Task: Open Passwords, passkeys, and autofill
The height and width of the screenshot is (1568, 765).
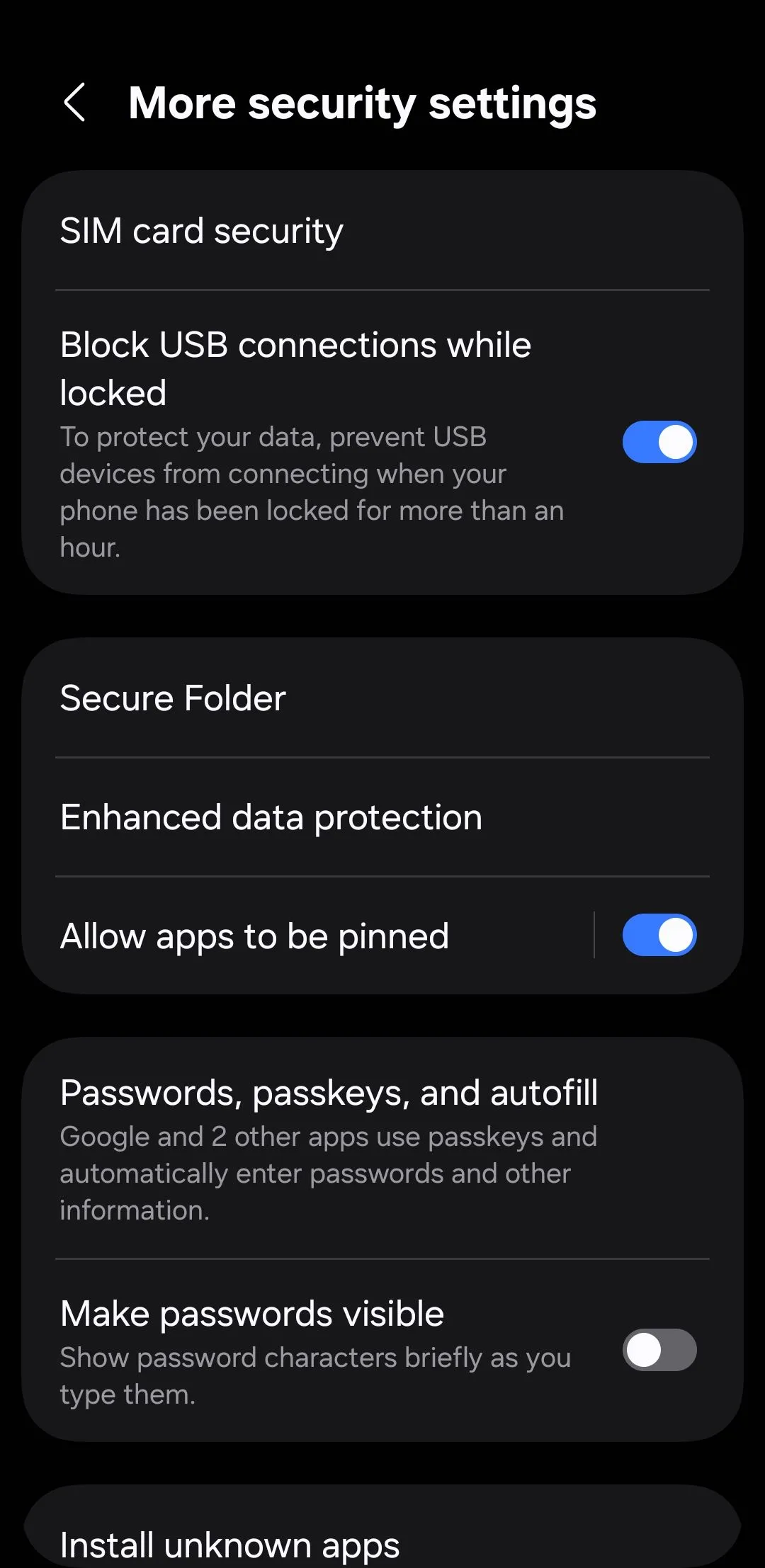Action: click(x=329, y=1093)
